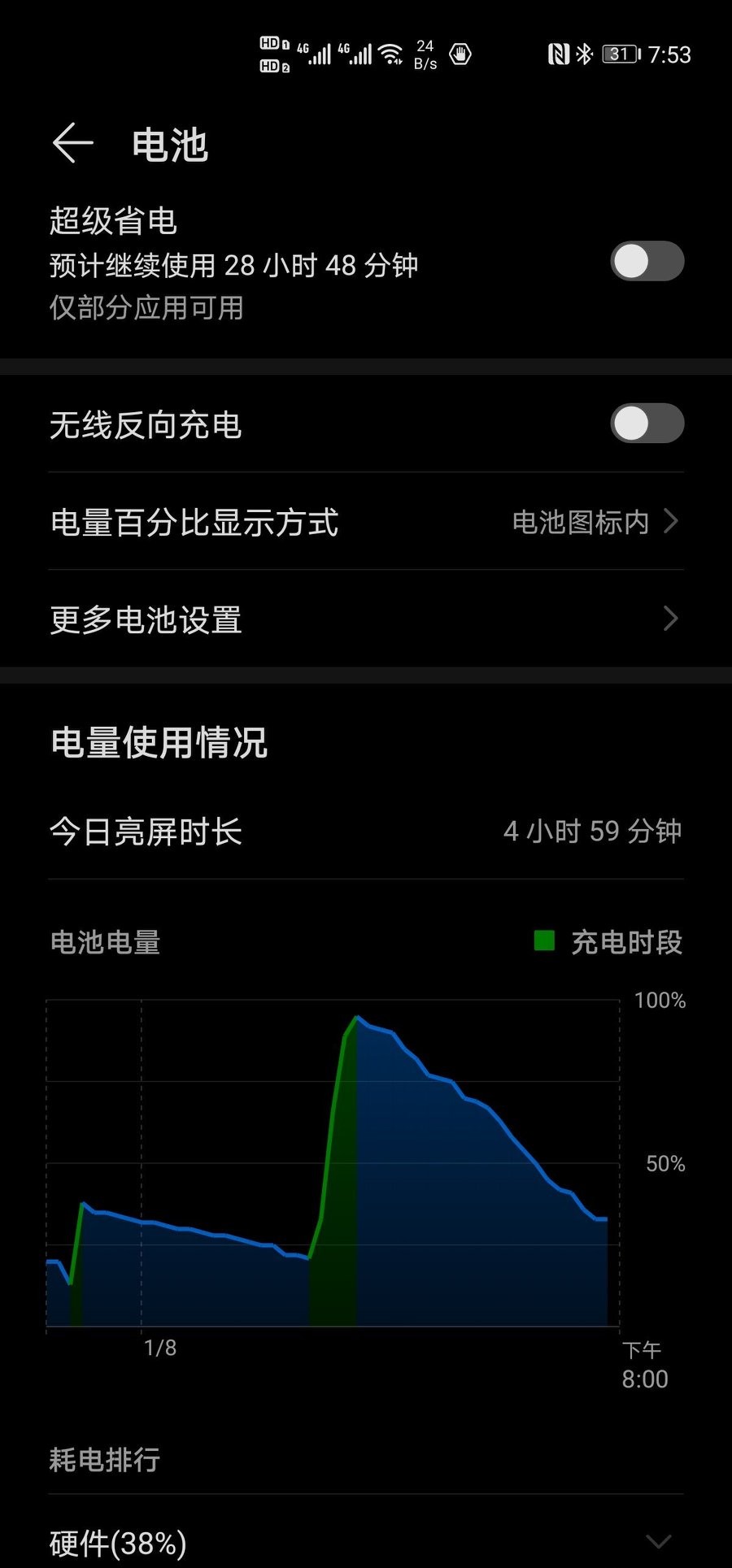The height and width of the screenshot is (1568, 732).
Task: Tap the 100% axis label on the chart
Action: pyautogui.click(x=663, y=1001)
